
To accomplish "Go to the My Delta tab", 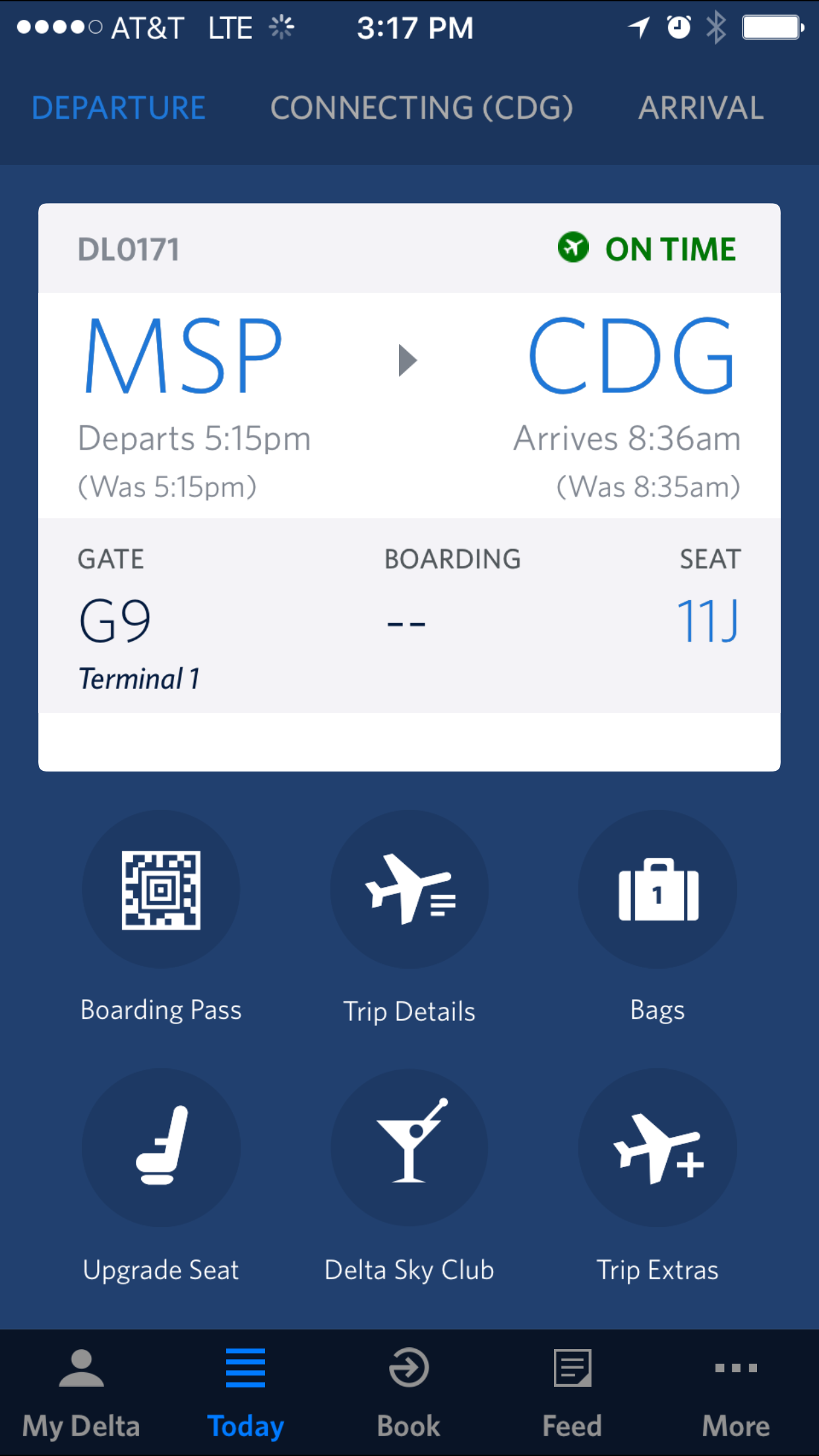I will [81, 1393].
